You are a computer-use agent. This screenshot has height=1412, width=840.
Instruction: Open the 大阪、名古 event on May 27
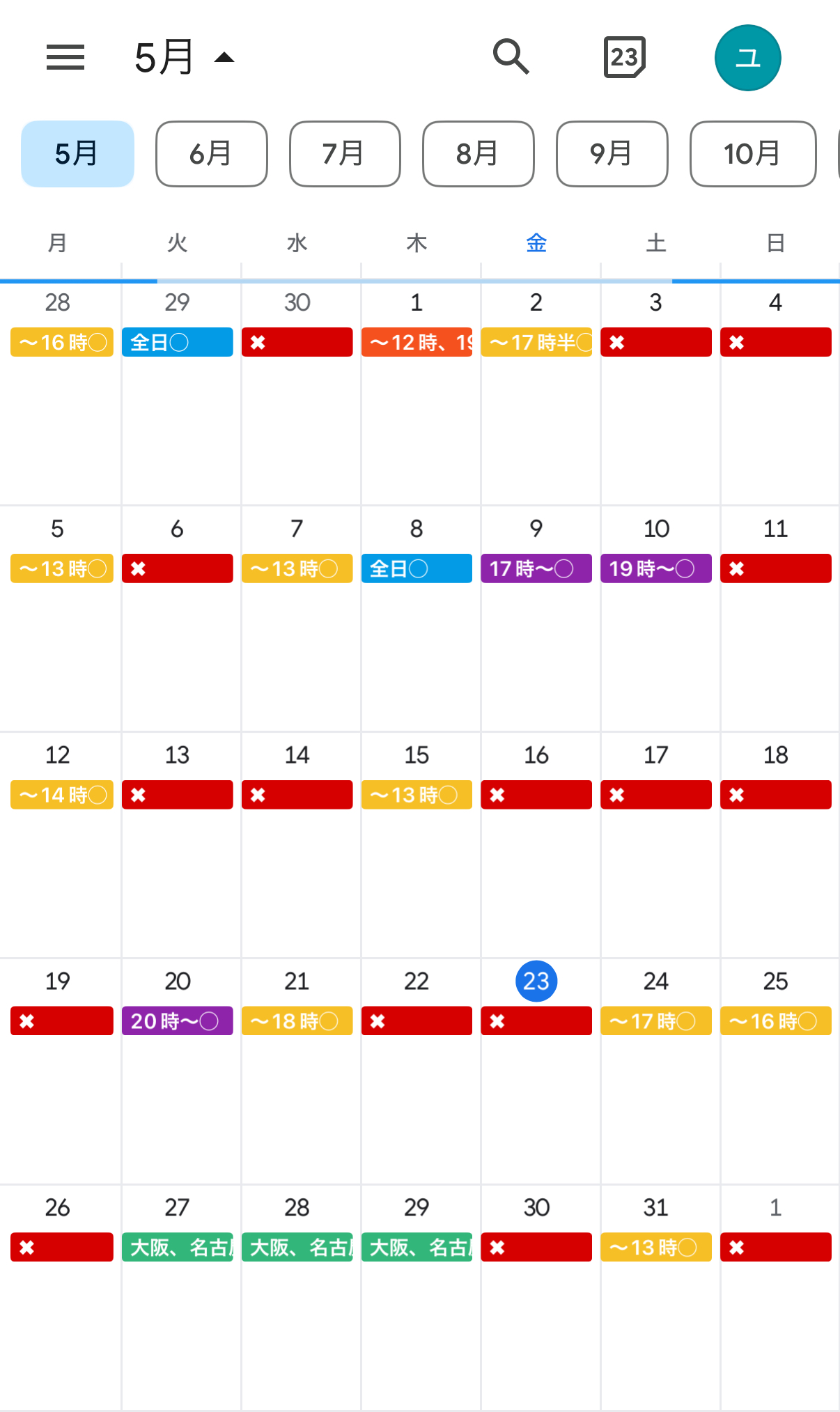coord(178,1247)
